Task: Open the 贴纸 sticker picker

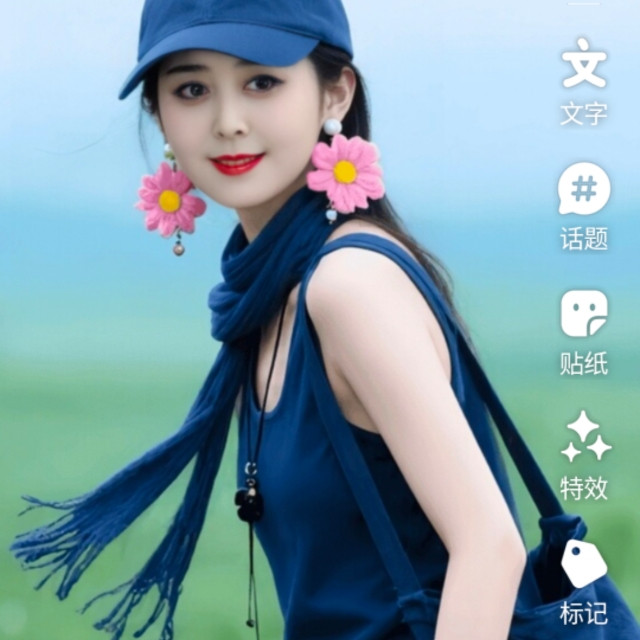Action: pos(584,333)
